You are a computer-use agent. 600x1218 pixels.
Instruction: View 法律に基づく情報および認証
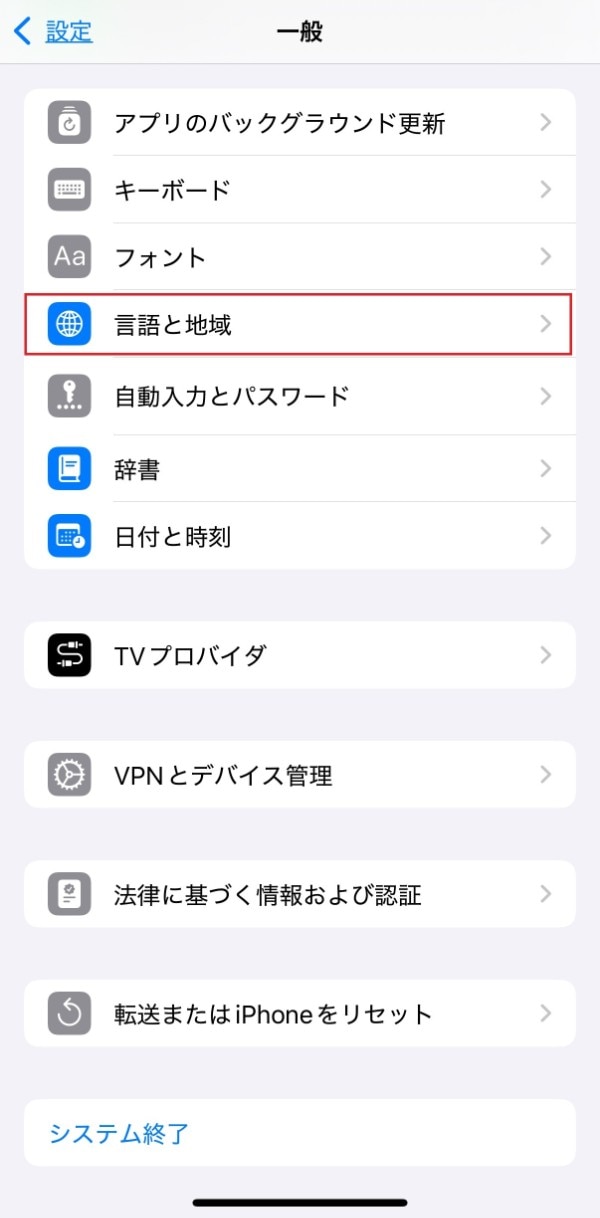tap(299, 894)
